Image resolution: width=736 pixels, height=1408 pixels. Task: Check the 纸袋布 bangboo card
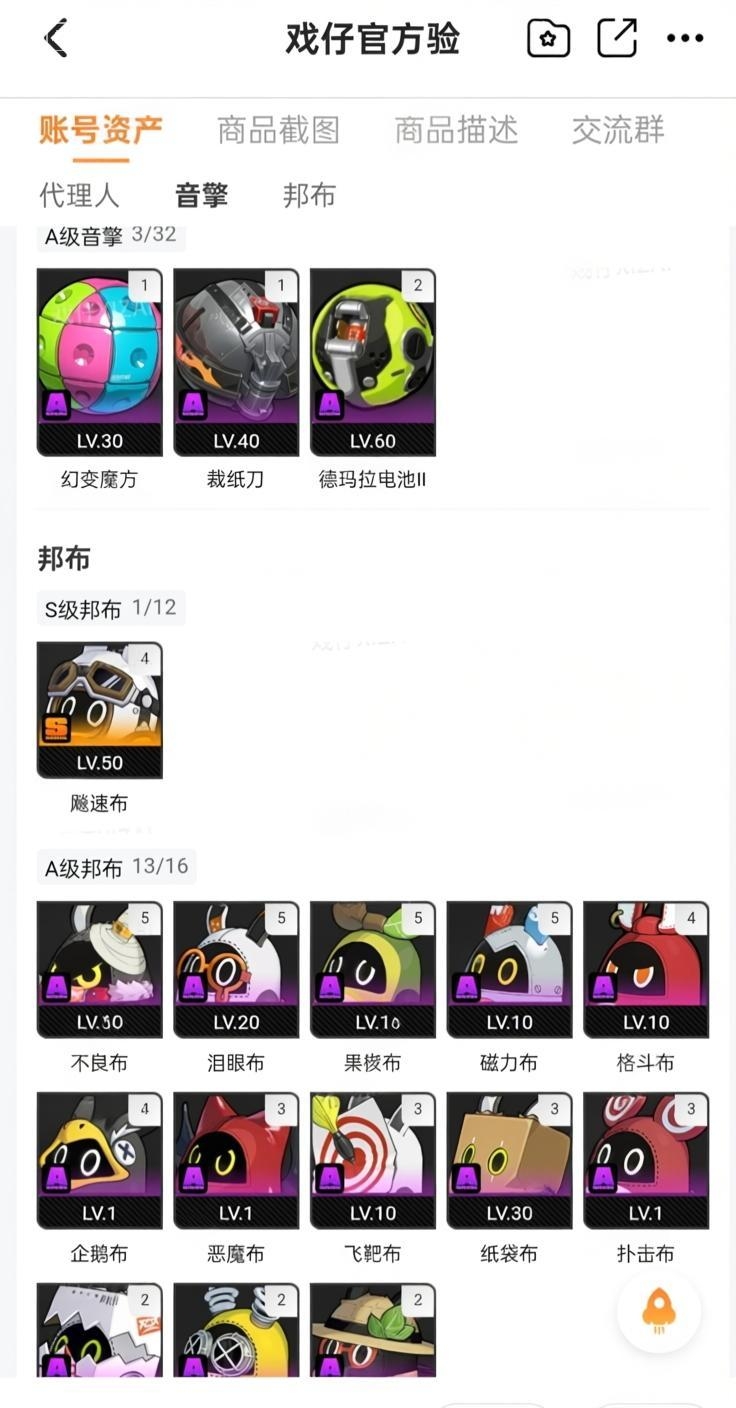point(509,1160)
